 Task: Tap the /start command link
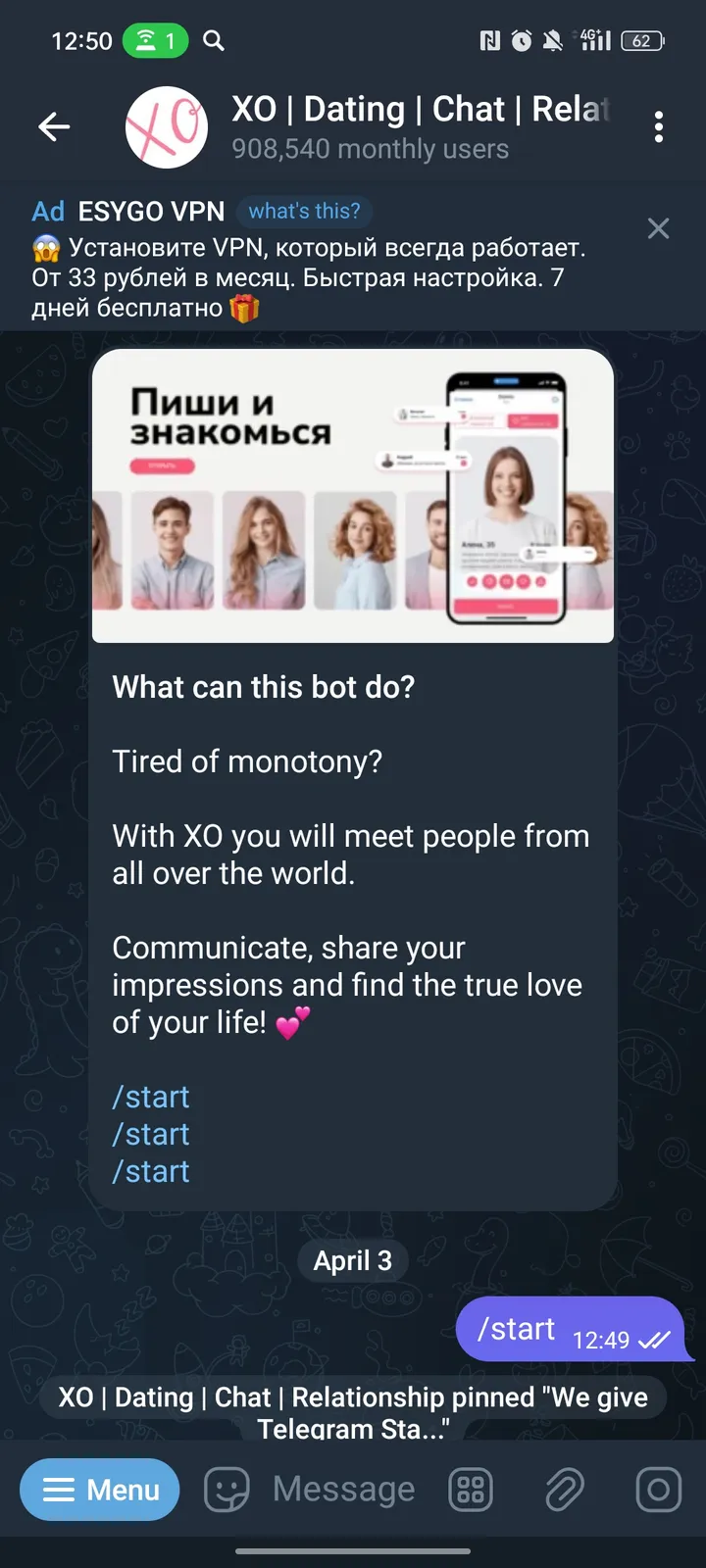(x=150, y=1097)
